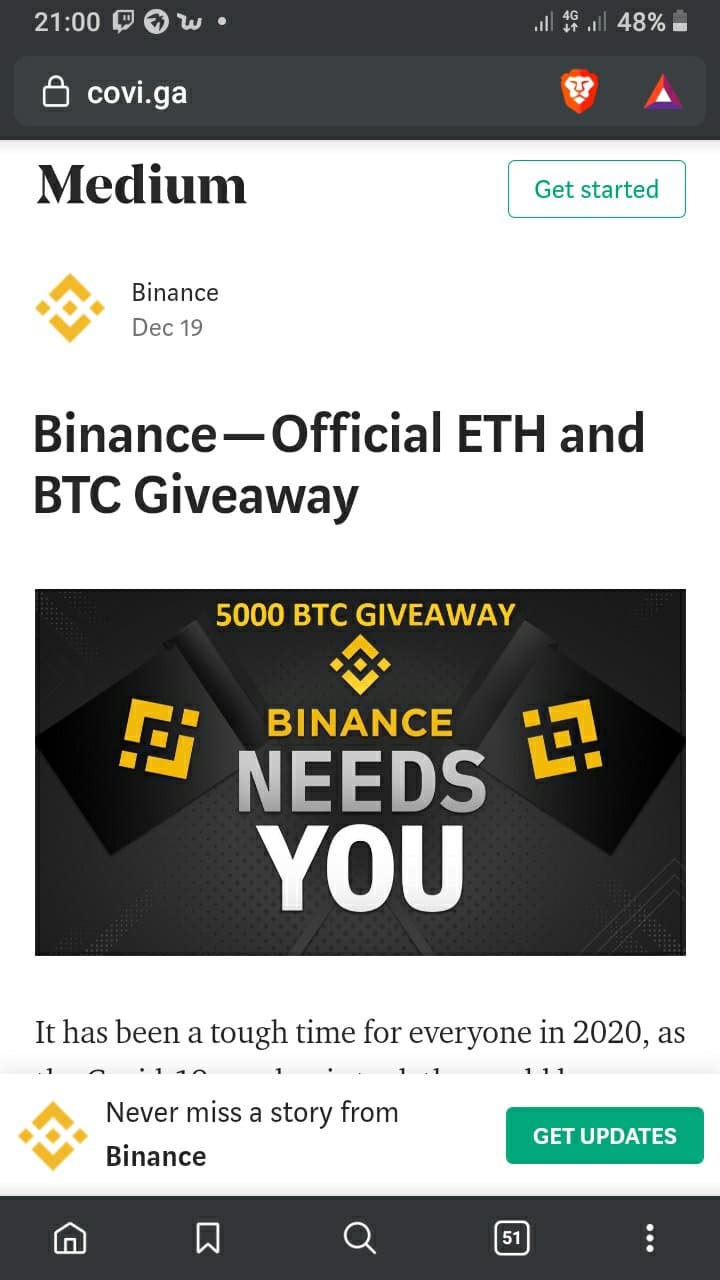The image size is (720, 1280).
Task: Open browser search
Action: click(359, 1238)
